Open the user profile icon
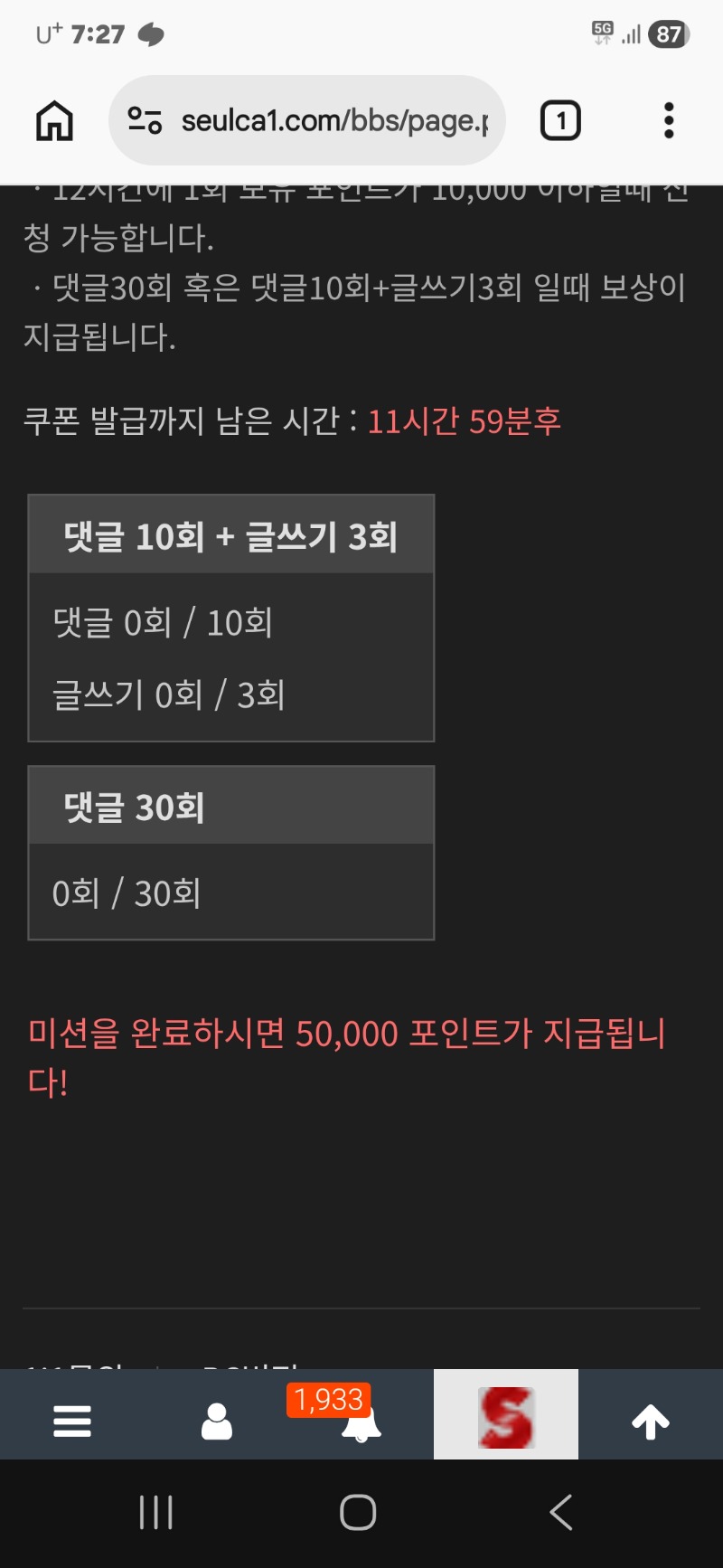The image size is (723, 1568). point(217,1421)
